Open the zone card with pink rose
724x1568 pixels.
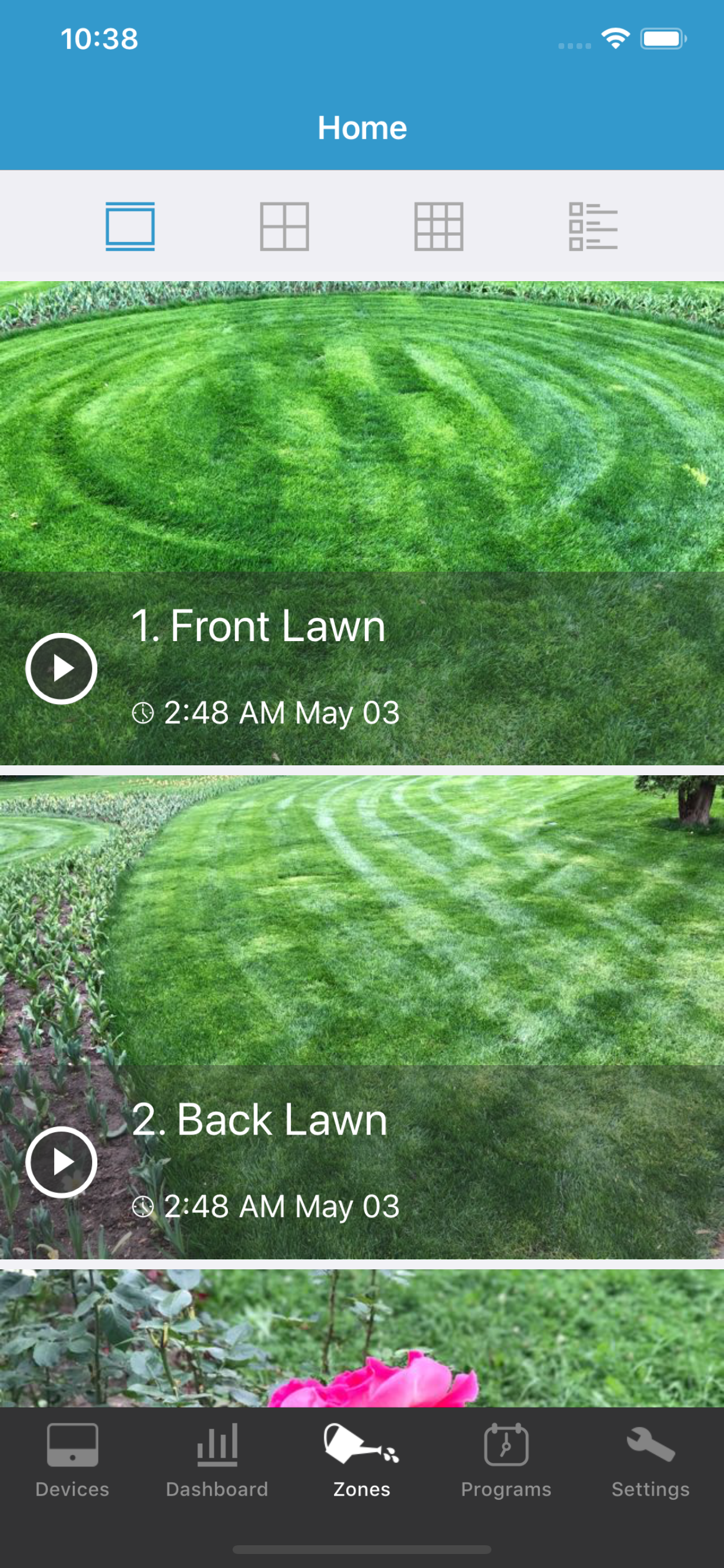point(362,1339)
